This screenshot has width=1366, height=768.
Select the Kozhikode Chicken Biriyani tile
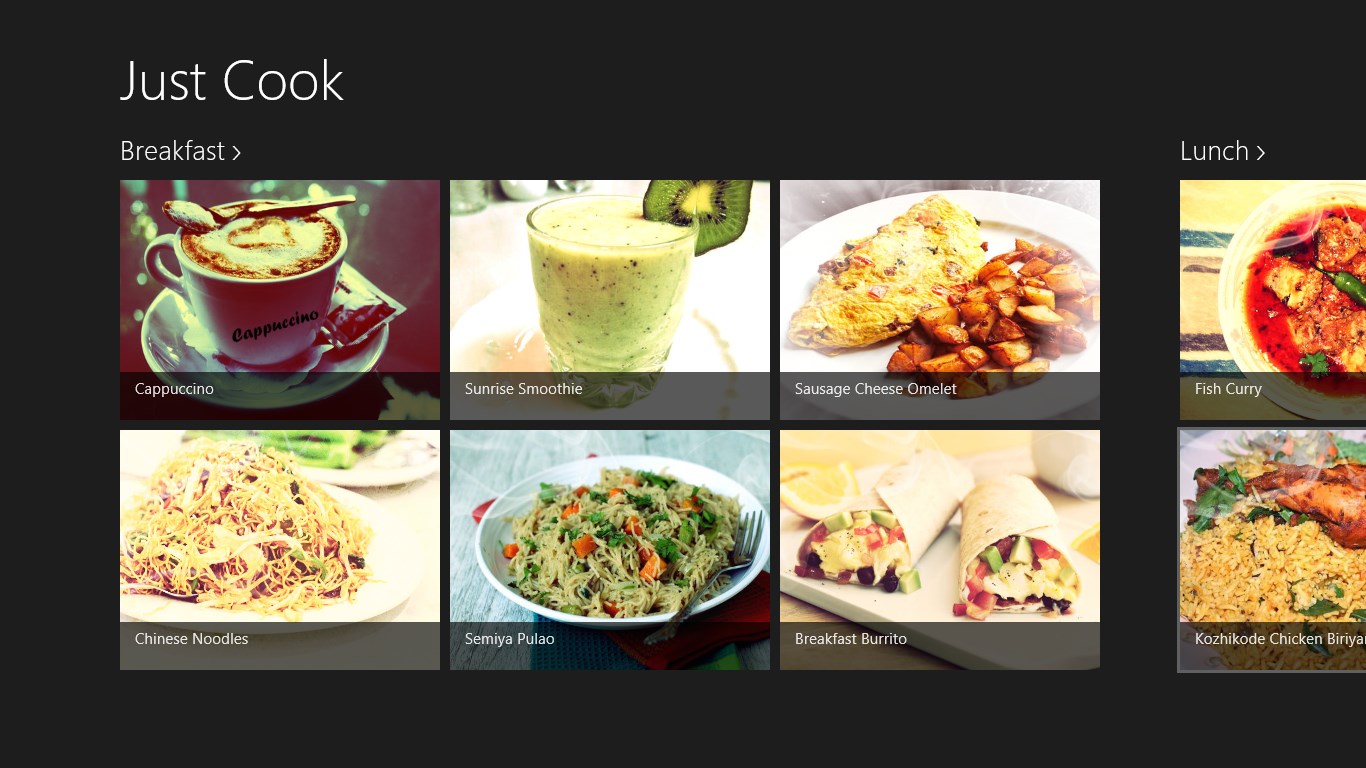tap(1272, 549)
